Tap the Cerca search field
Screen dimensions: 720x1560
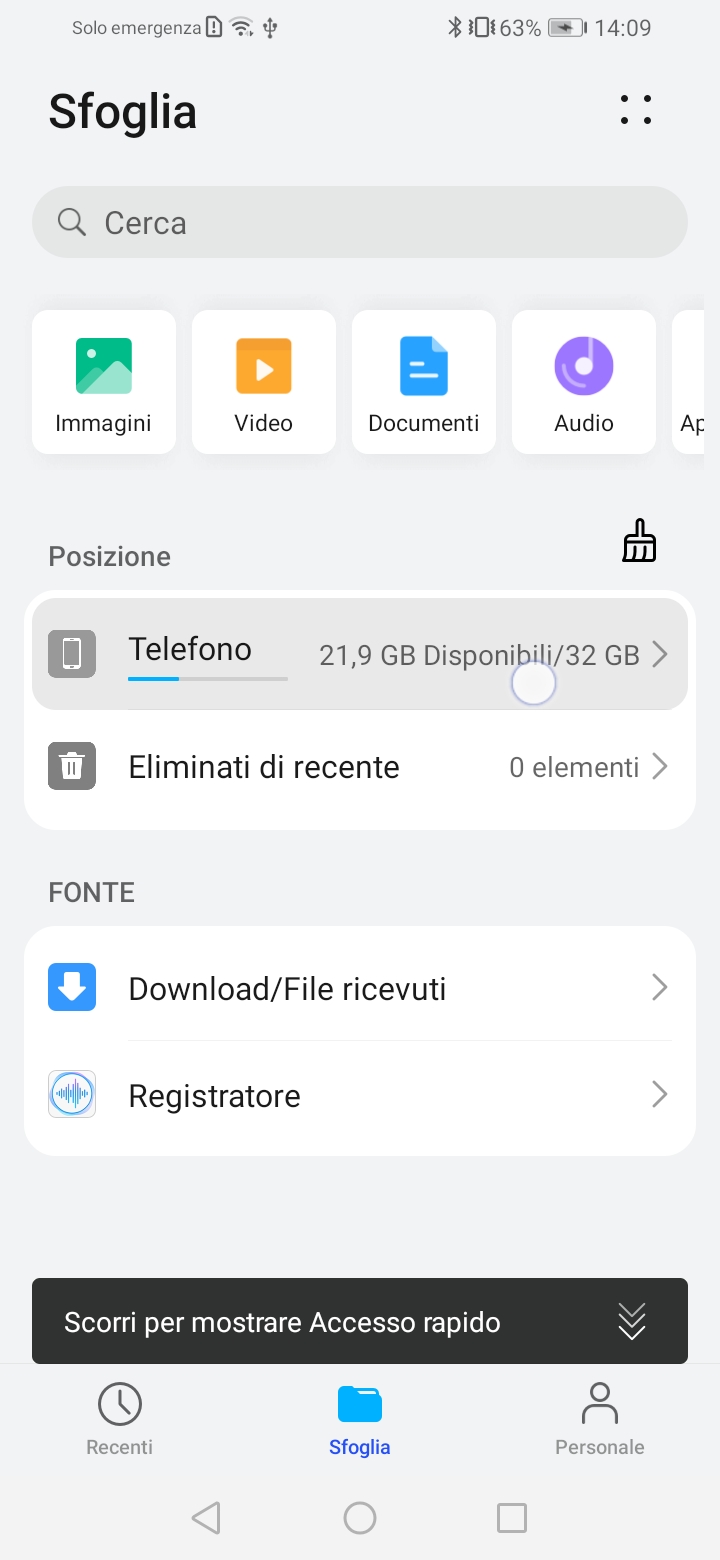(360, 222)
